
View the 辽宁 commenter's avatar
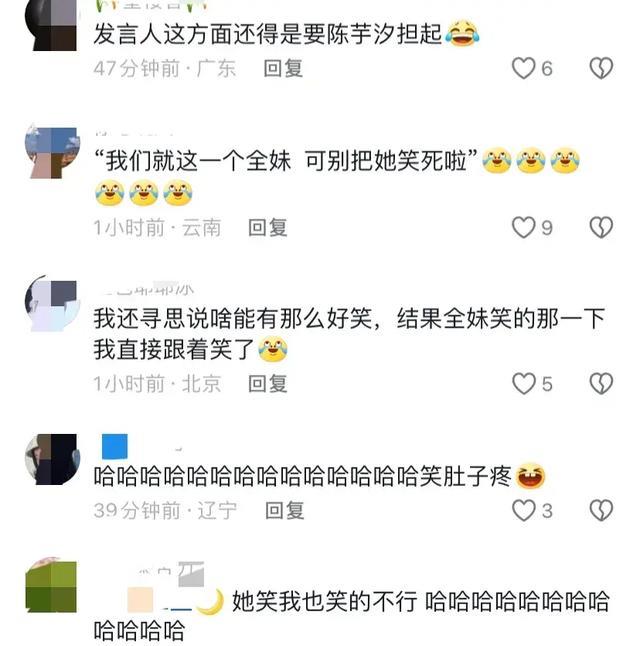(x=52, y=459)
